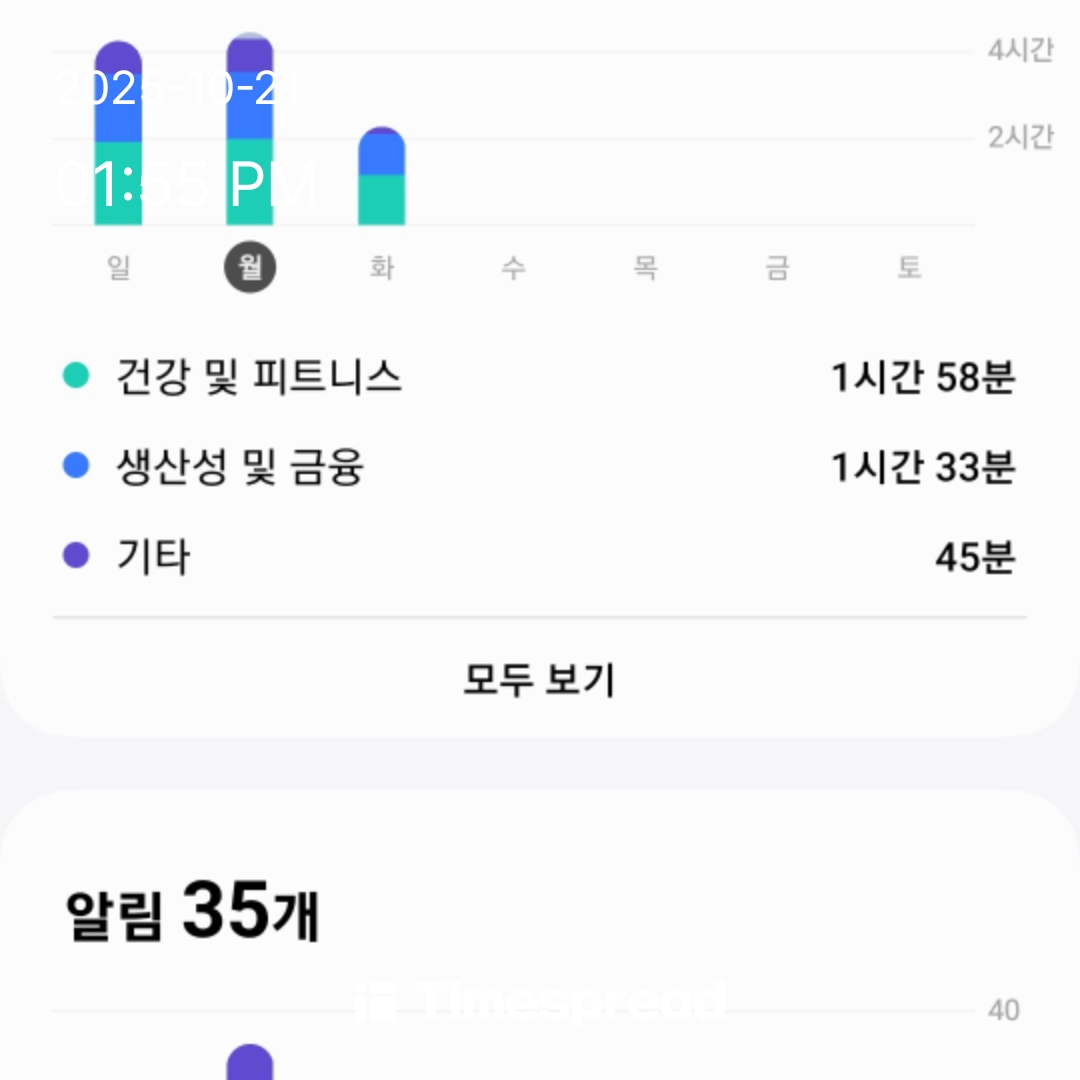1080x1080 pixels.
Task: Open the 건강 및 피트니스 category row
Action: click(539, 377)
